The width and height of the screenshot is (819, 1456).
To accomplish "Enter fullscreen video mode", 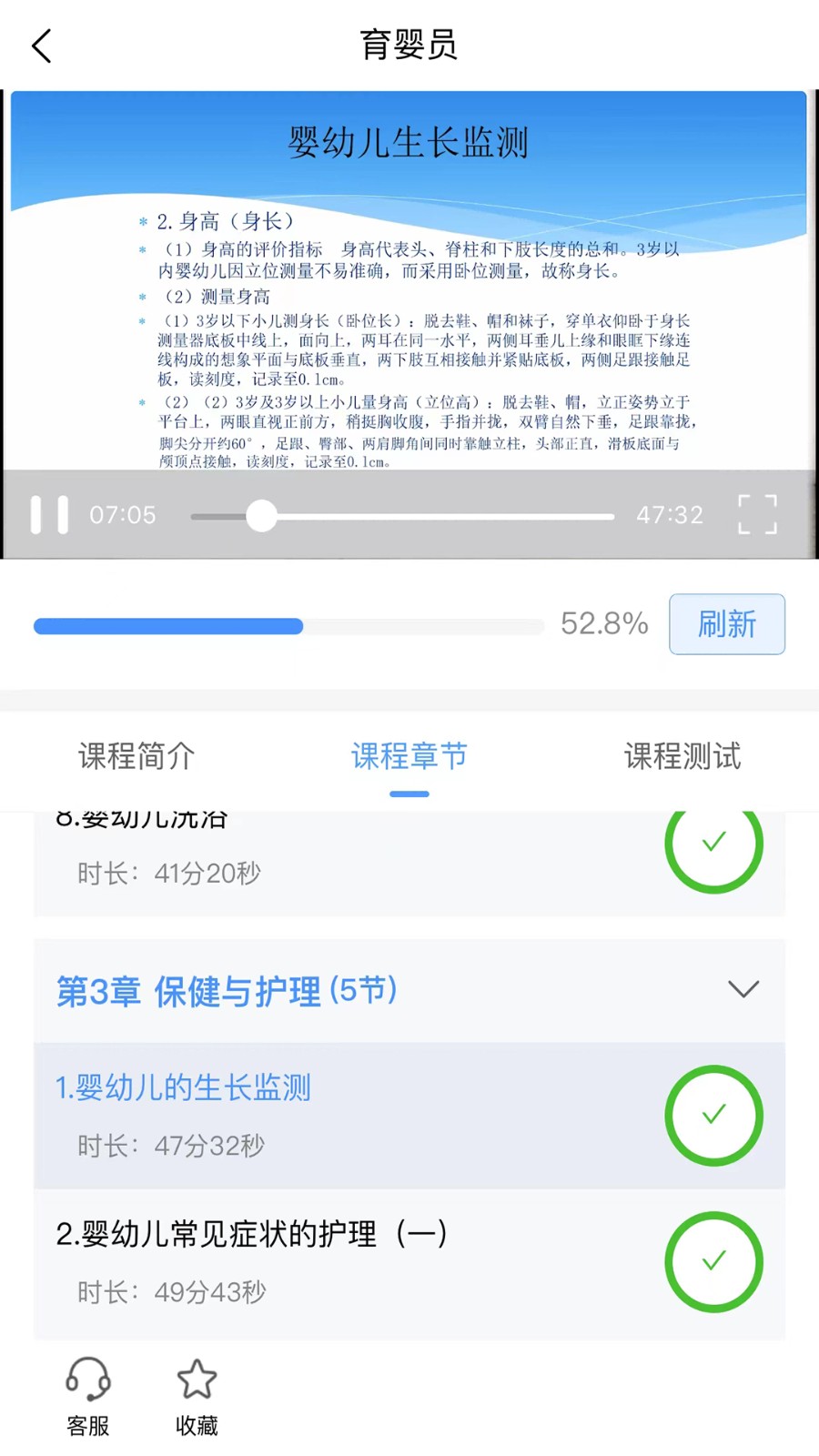I will tap(756, 515).
